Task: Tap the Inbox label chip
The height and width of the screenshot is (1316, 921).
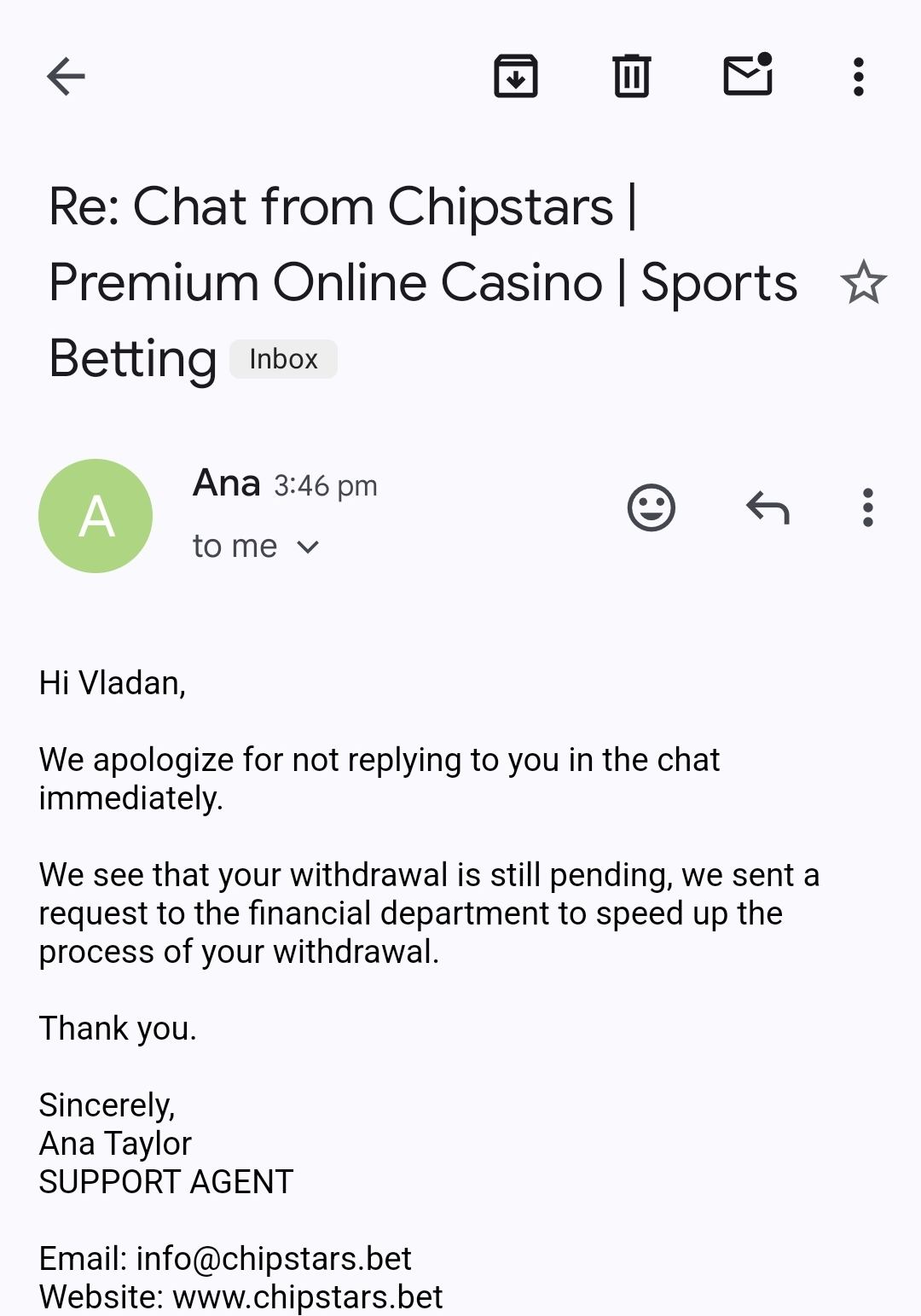Action: 283,359
